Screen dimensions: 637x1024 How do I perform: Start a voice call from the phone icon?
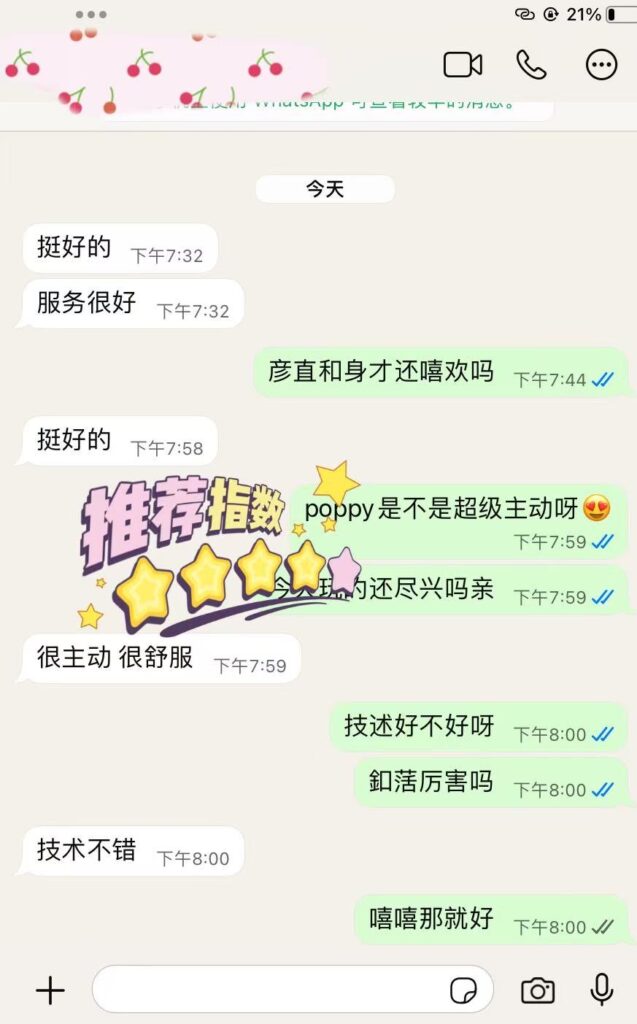coord(531,65)
